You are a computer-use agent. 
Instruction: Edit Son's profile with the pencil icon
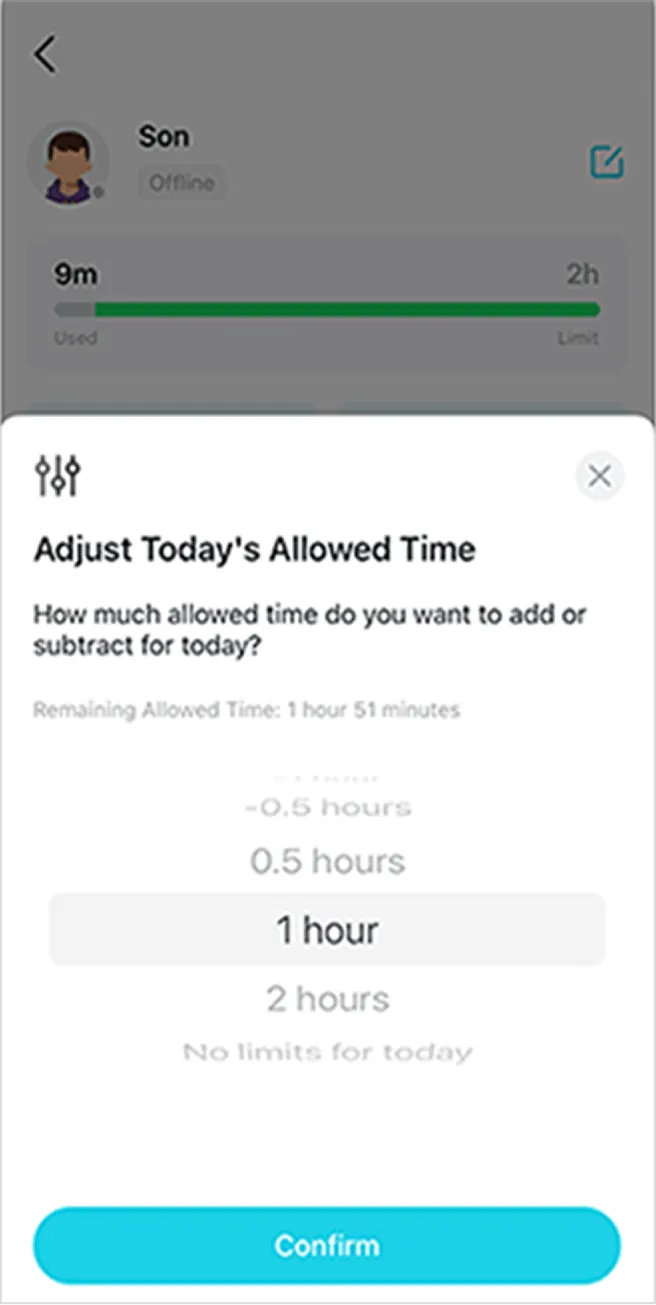click(606, 162)
